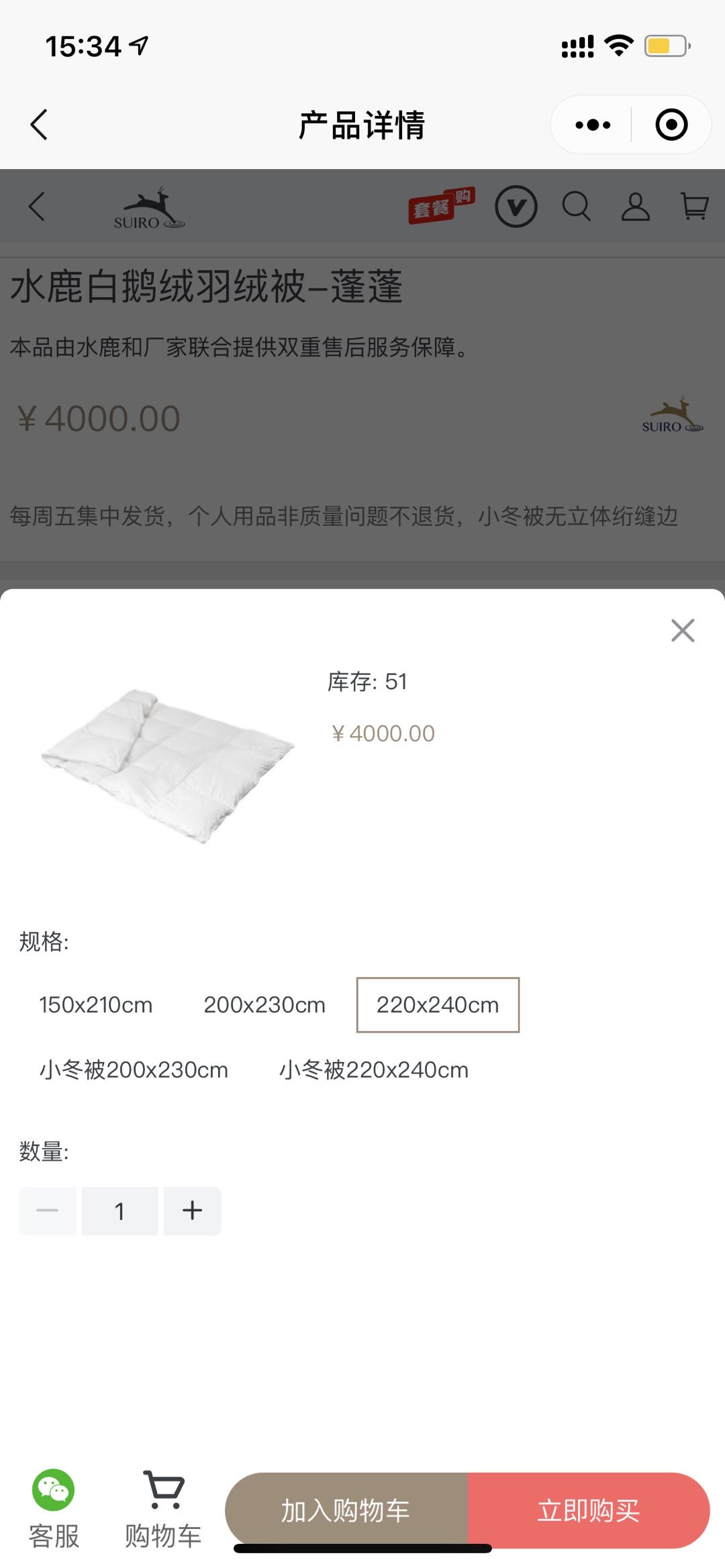The image size is (725, 1568).
Task: View the duvet product image
Action: click(166, 765)
